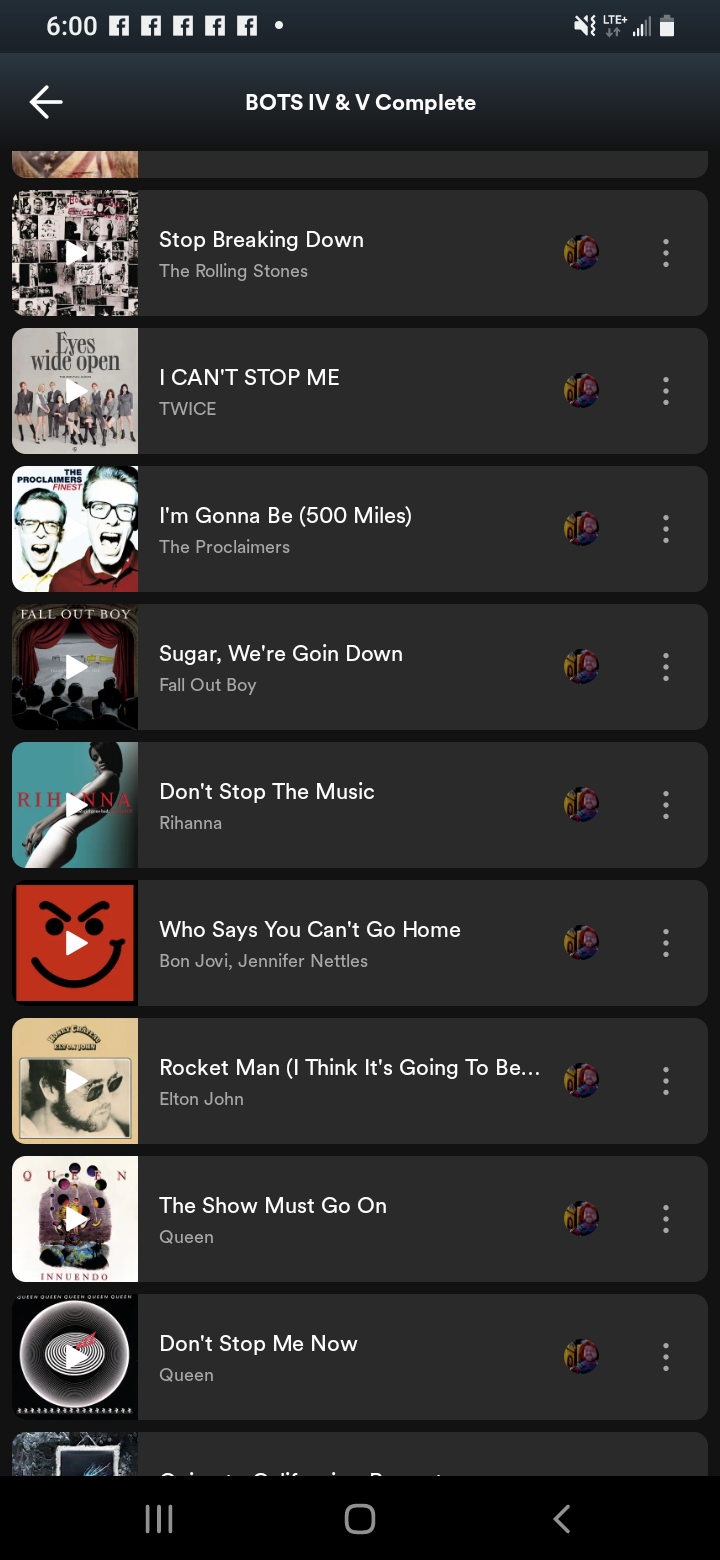The width and height of the screenshot is (720, 1560).
Task: Play Stop Breaking Down by The Rolling Stones
Action: click(76, 253)
